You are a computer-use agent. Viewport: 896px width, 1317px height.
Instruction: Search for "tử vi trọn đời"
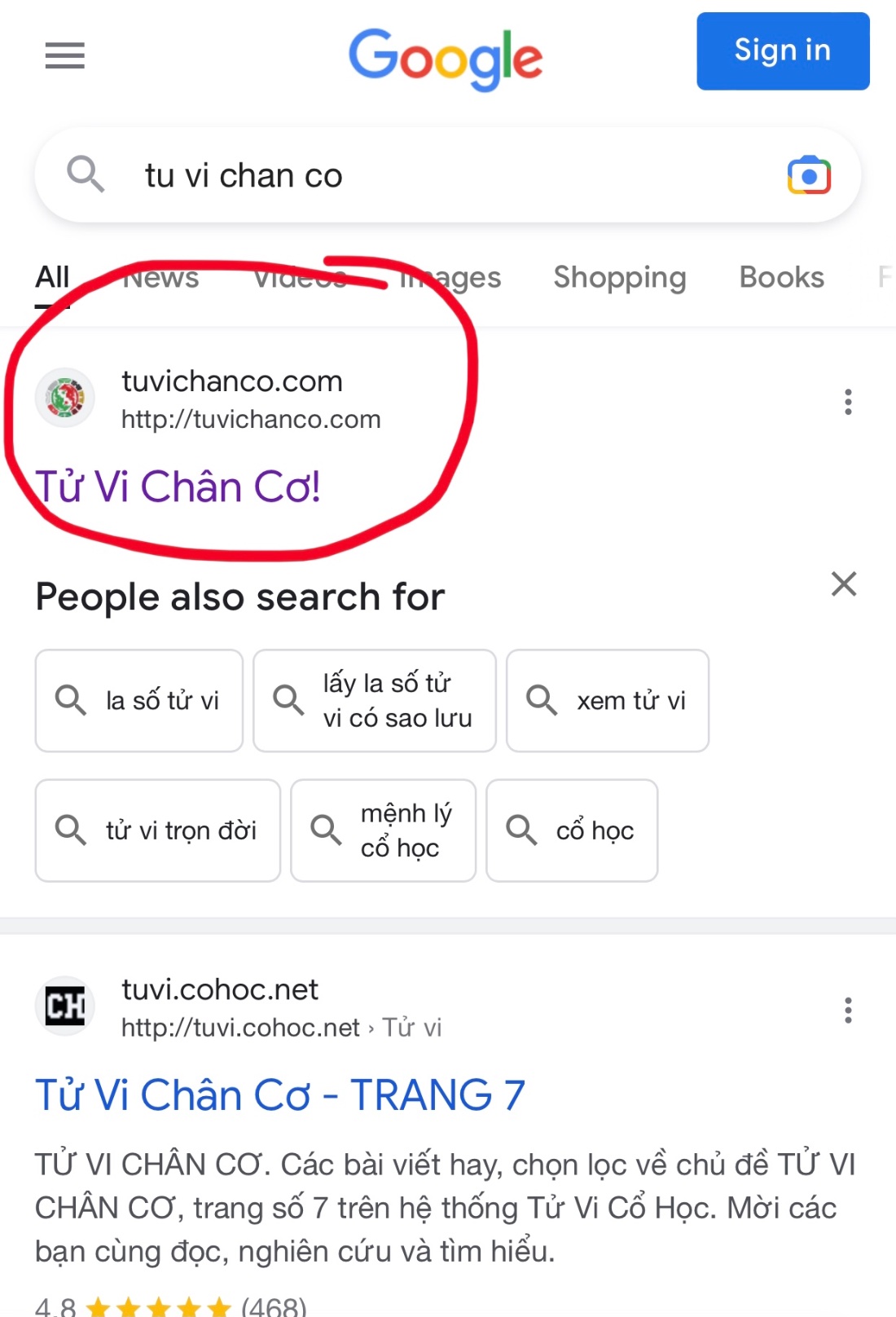(x=158, y=830)
